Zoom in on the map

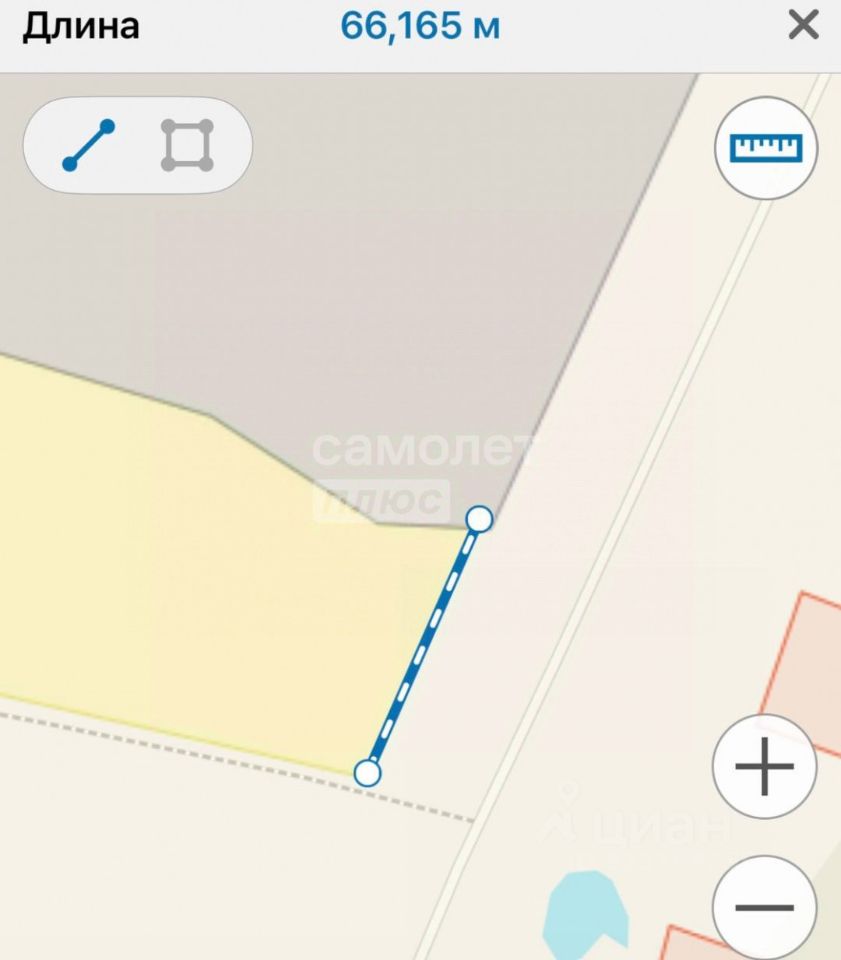click(x=764, y=767)
